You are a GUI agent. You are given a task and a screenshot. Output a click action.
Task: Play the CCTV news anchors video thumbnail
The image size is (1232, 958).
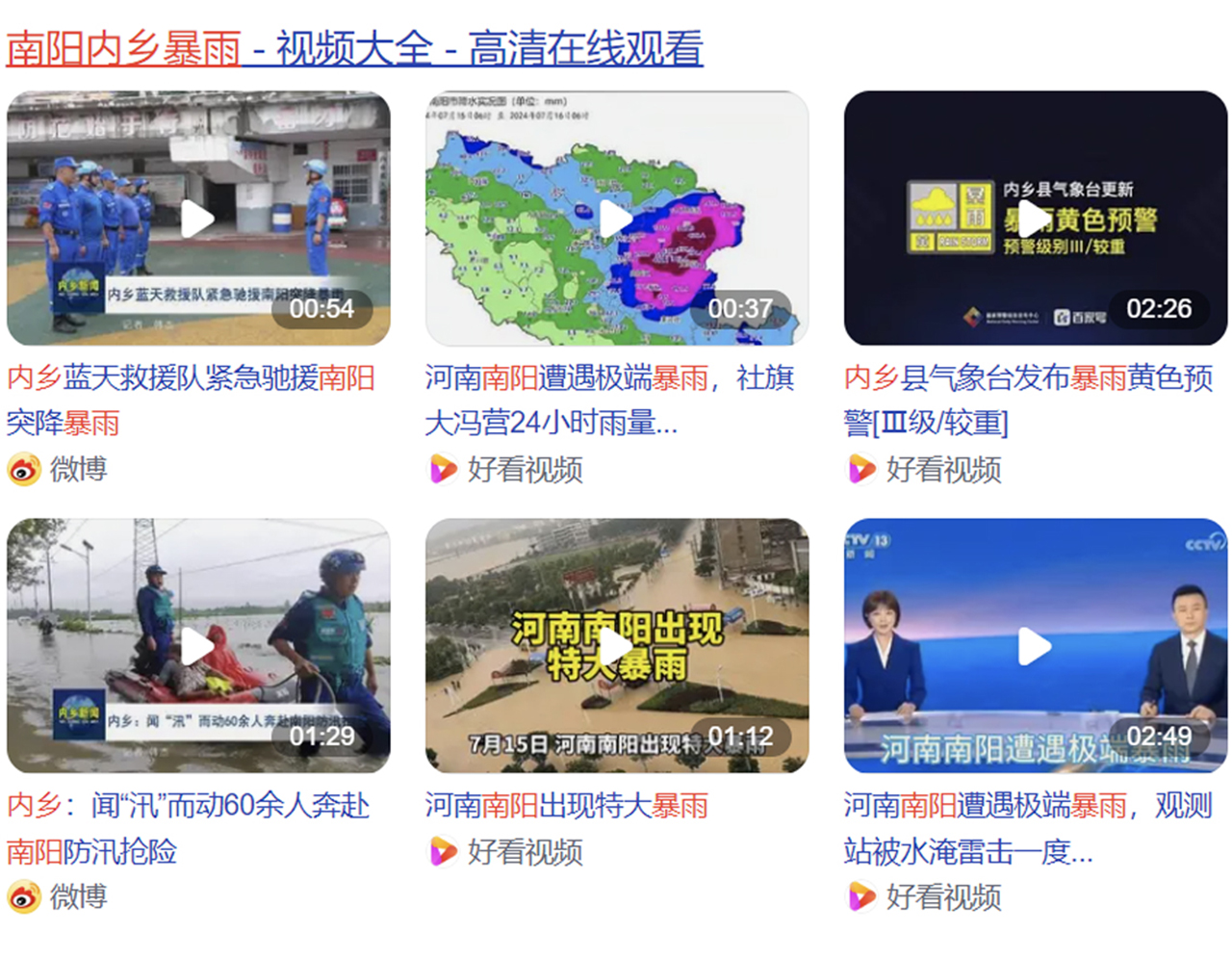[1035, 646]
